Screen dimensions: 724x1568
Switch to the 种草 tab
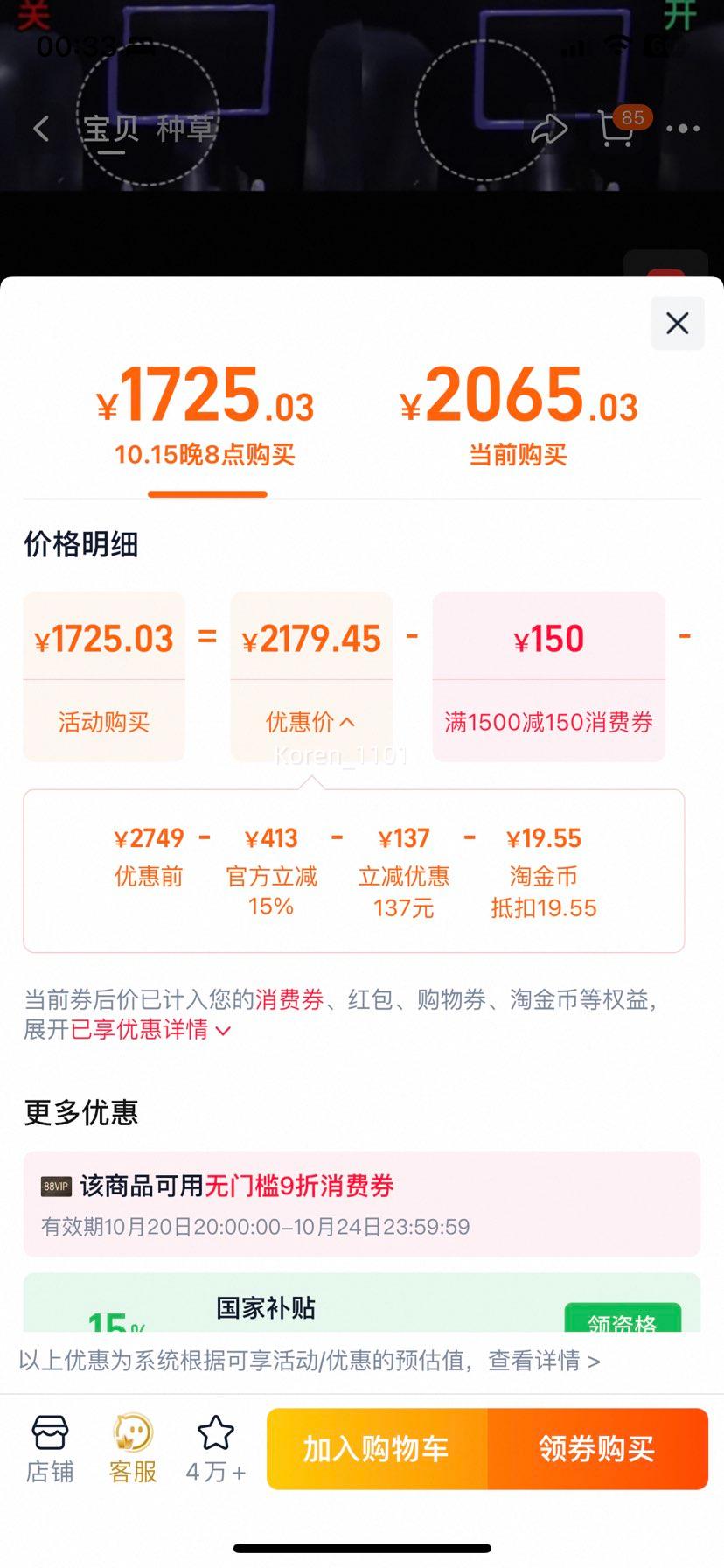(184, 129)
